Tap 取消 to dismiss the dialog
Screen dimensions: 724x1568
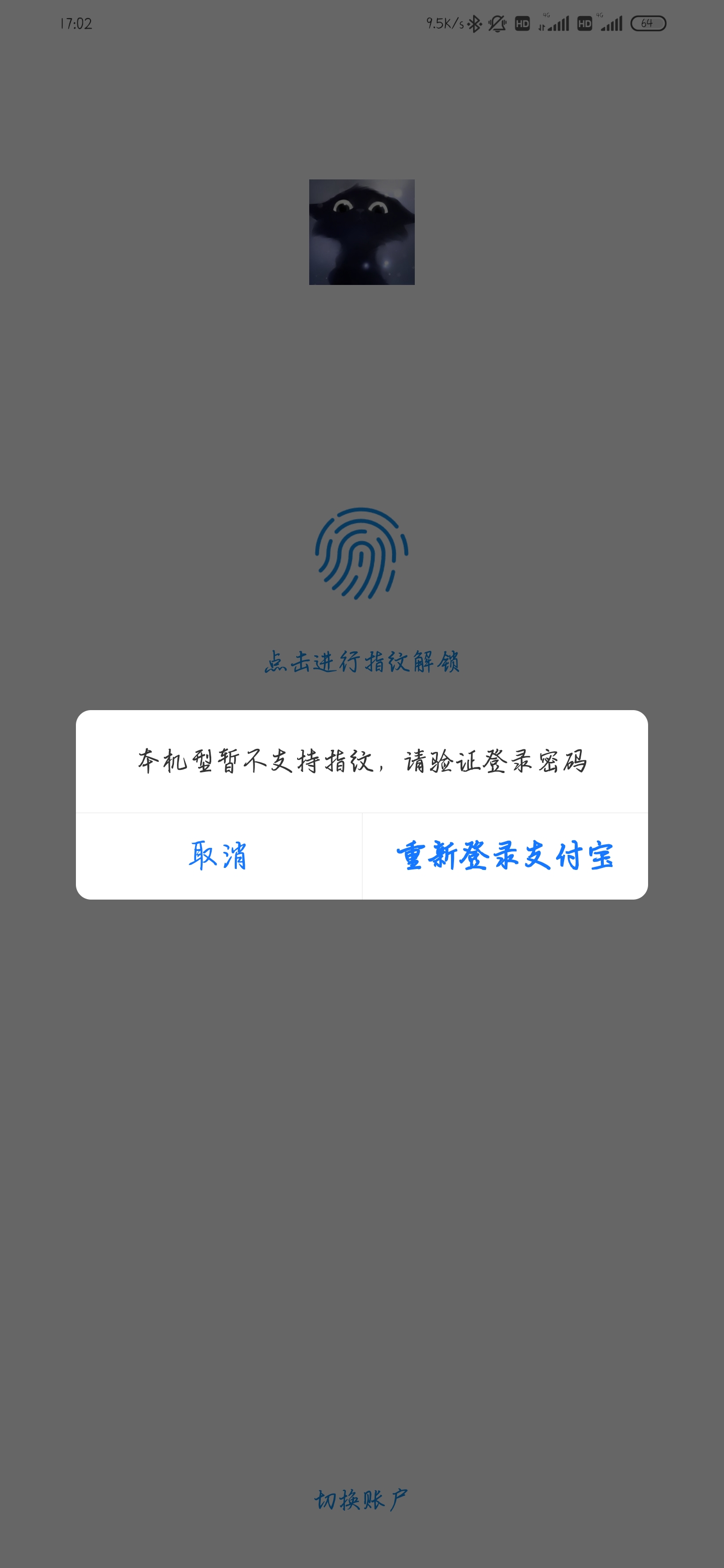[219, 856]
